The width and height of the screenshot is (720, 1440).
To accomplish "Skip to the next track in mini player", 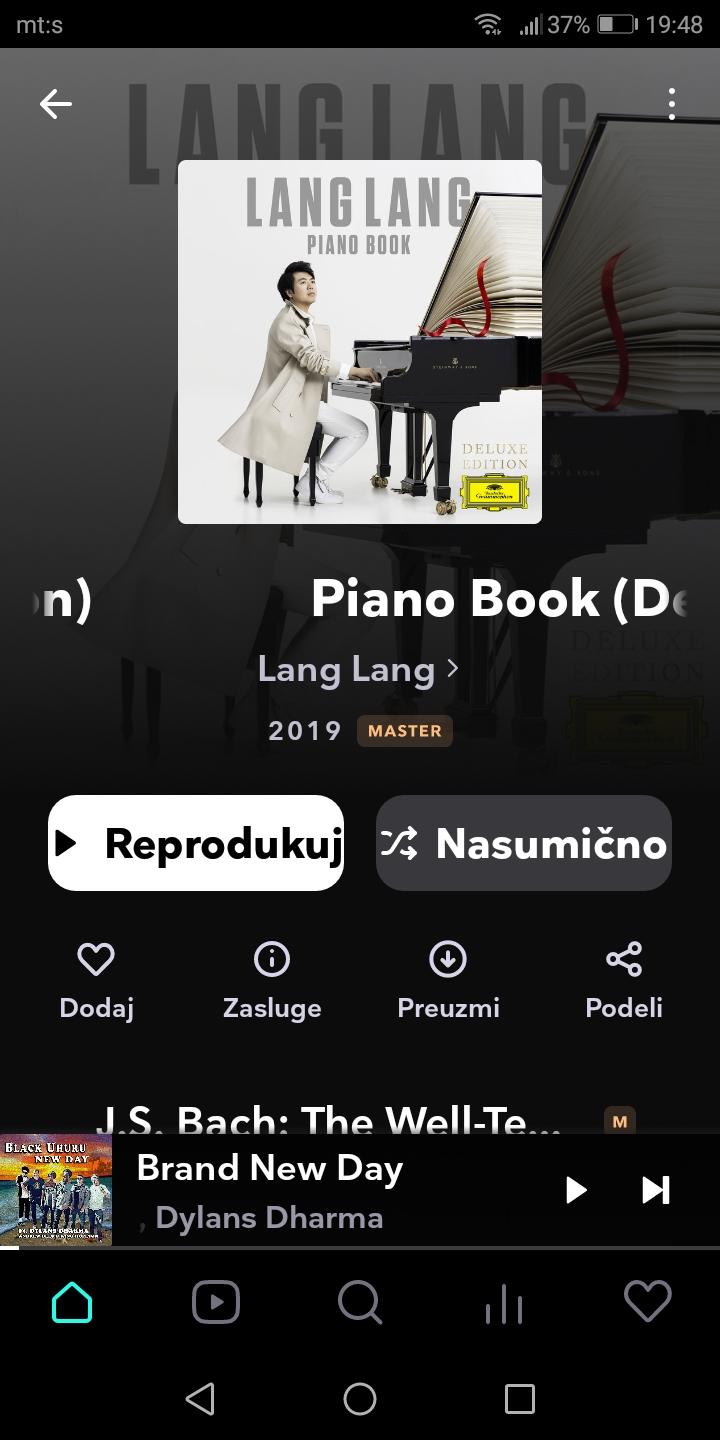I will point(656,1190).
